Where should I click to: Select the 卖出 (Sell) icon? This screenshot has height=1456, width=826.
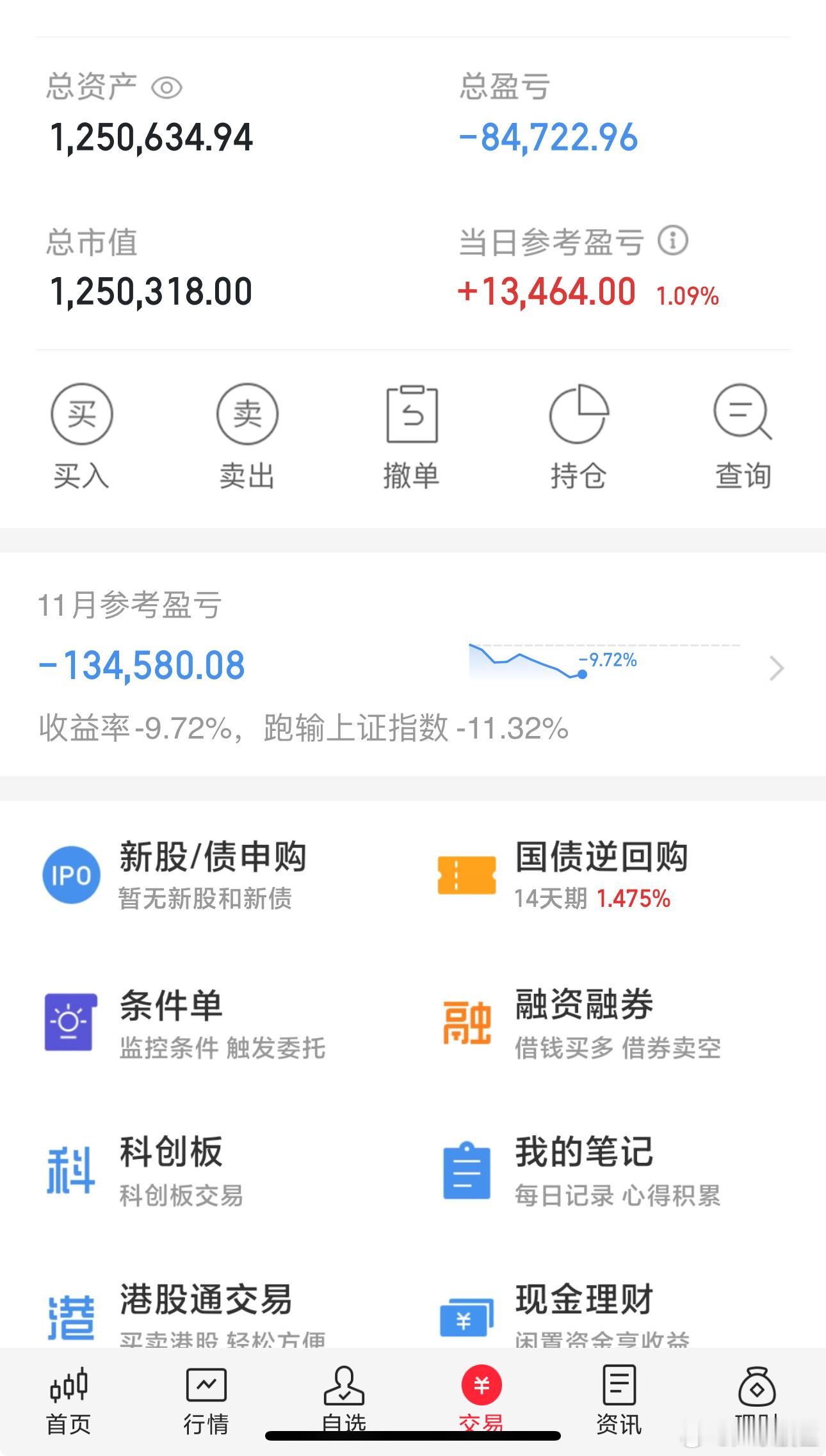[247, 415]
